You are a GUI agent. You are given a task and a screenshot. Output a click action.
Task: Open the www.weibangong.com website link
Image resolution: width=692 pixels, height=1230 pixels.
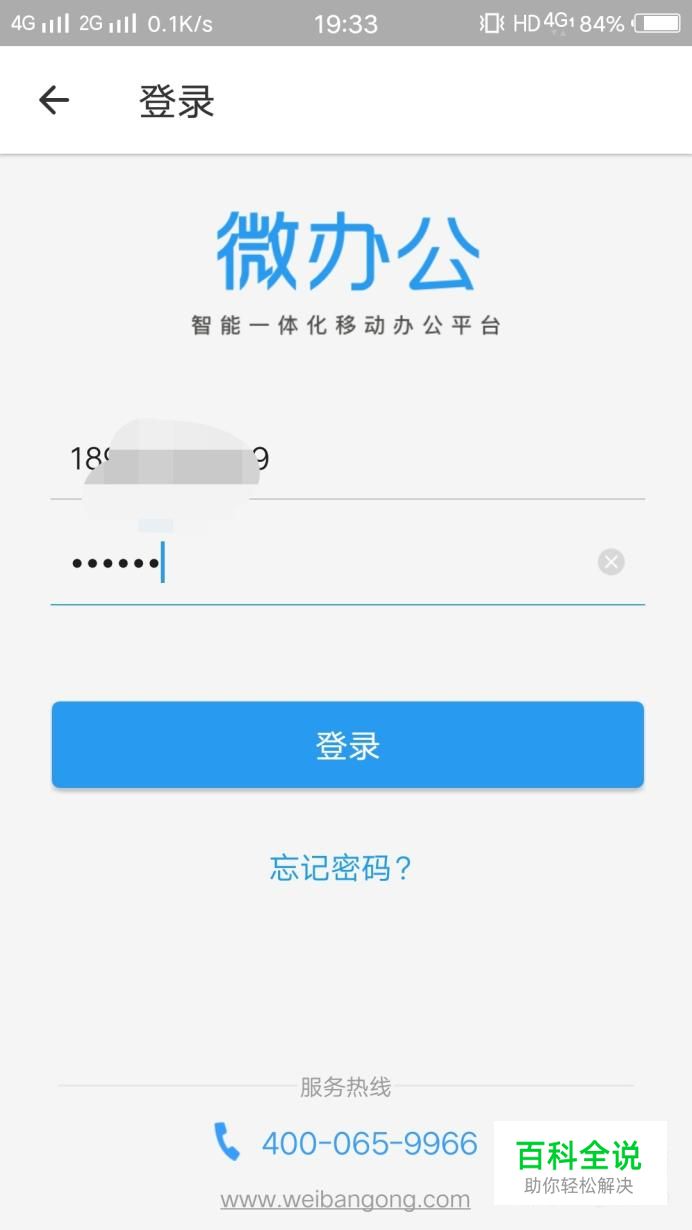[345, 1199]
